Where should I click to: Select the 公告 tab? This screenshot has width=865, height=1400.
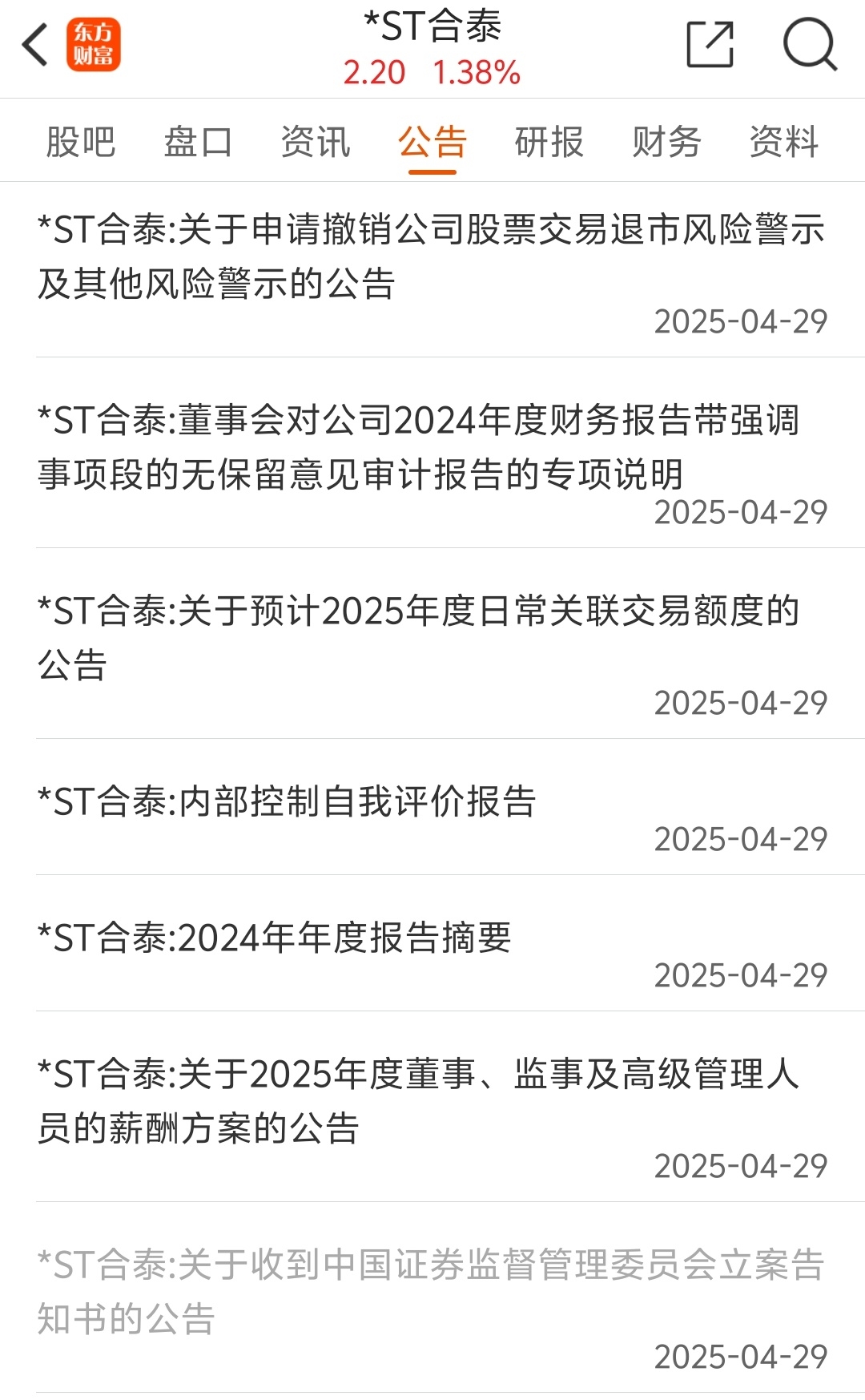click(432, 143)
